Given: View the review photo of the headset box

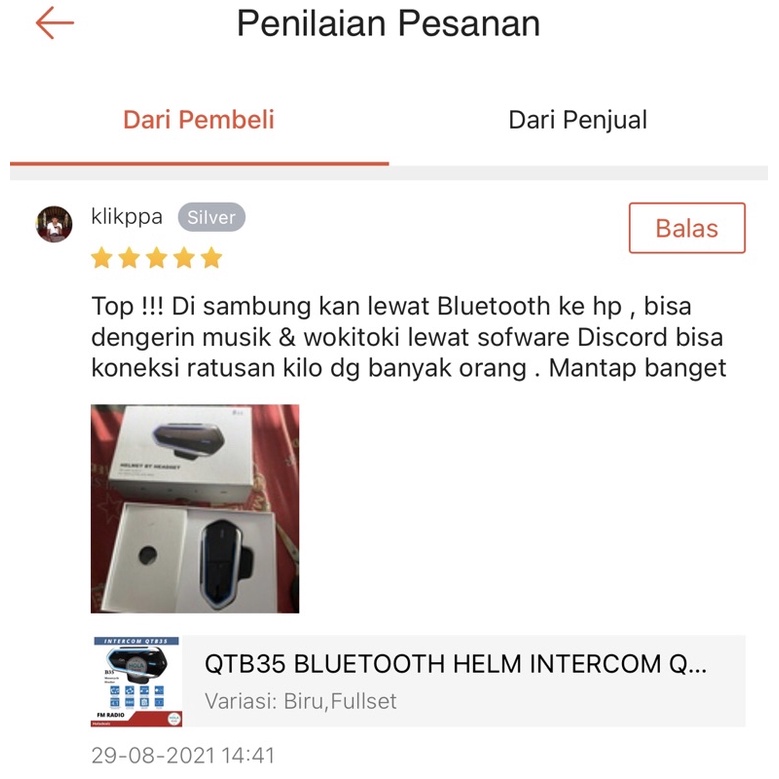Looking at the screenshot, I should [195, 508].
